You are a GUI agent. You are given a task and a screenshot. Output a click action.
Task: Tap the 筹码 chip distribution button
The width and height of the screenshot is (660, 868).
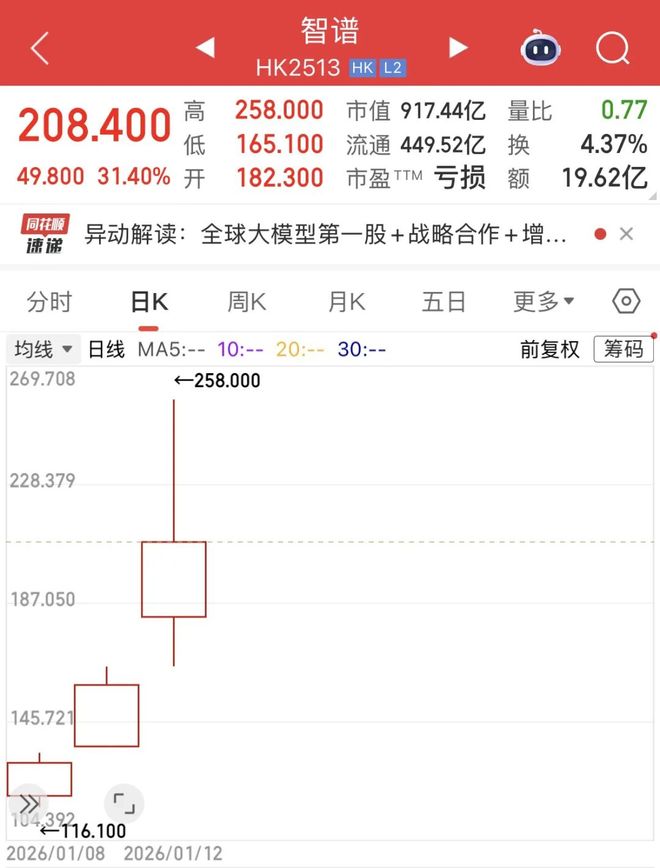[x=623, y=349]
